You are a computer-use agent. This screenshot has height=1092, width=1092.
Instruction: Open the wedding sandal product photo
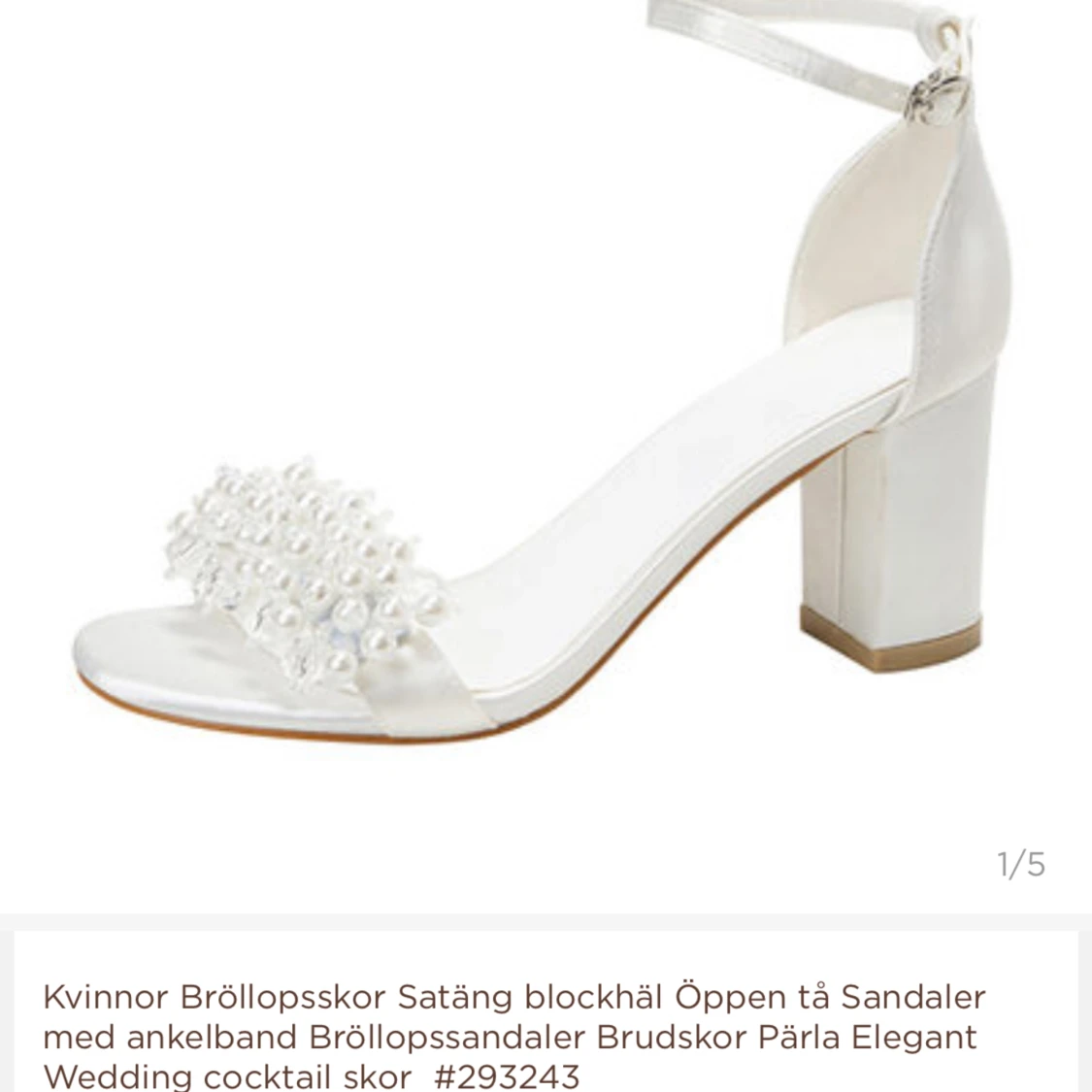[x=544, y=408]
